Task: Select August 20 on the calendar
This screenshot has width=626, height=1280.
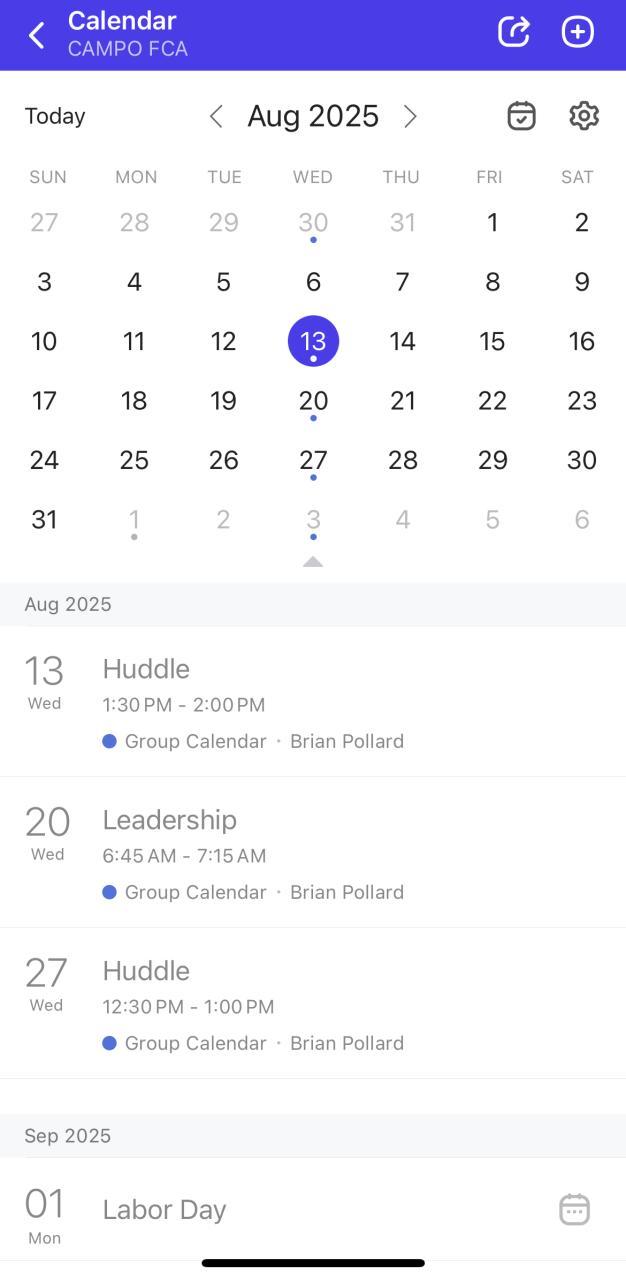Action: (x=313, y=401)
